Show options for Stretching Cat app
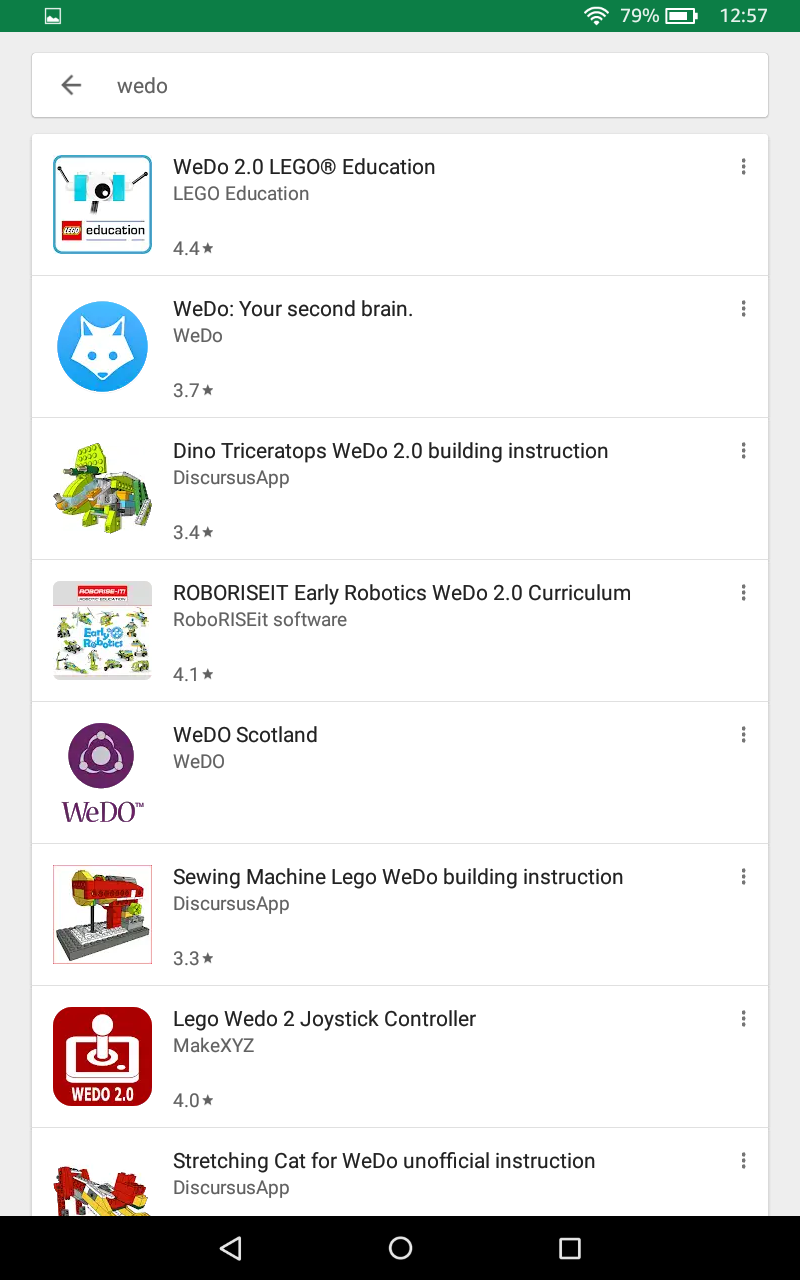Image resolution: width=800 pixels, height=1280 pixels. pyautogui.click(x=743, y=1161)
